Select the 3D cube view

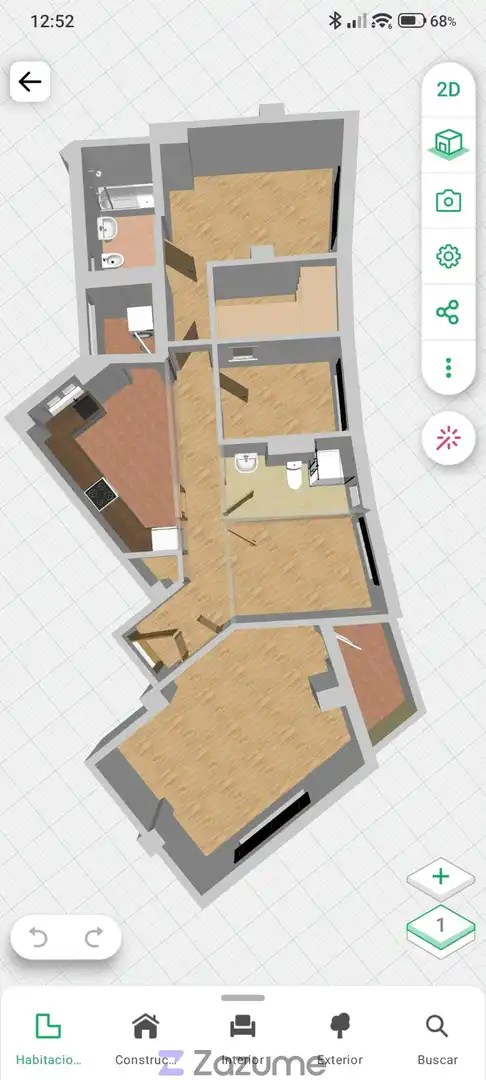point(448,145)
